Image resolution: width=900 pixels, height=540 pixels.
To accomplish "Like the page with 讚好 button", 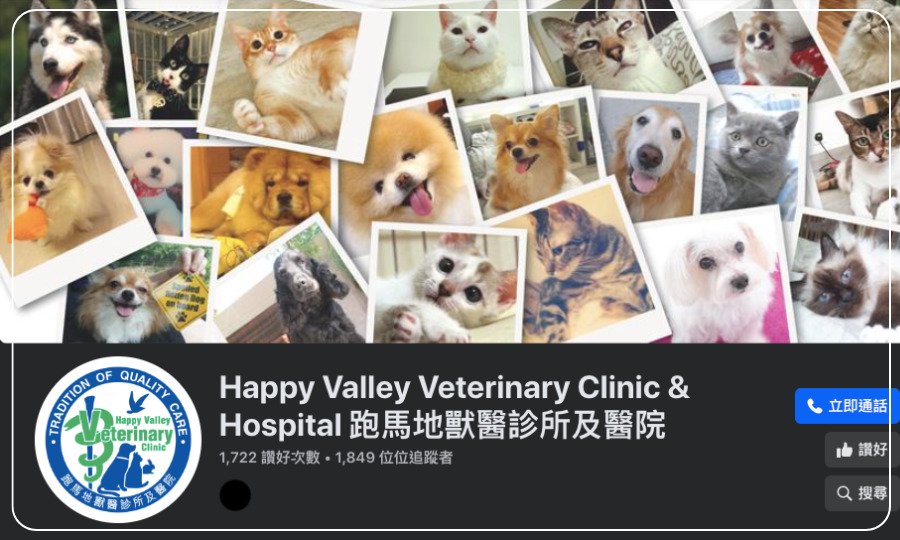I will click(x=861, y=450).
